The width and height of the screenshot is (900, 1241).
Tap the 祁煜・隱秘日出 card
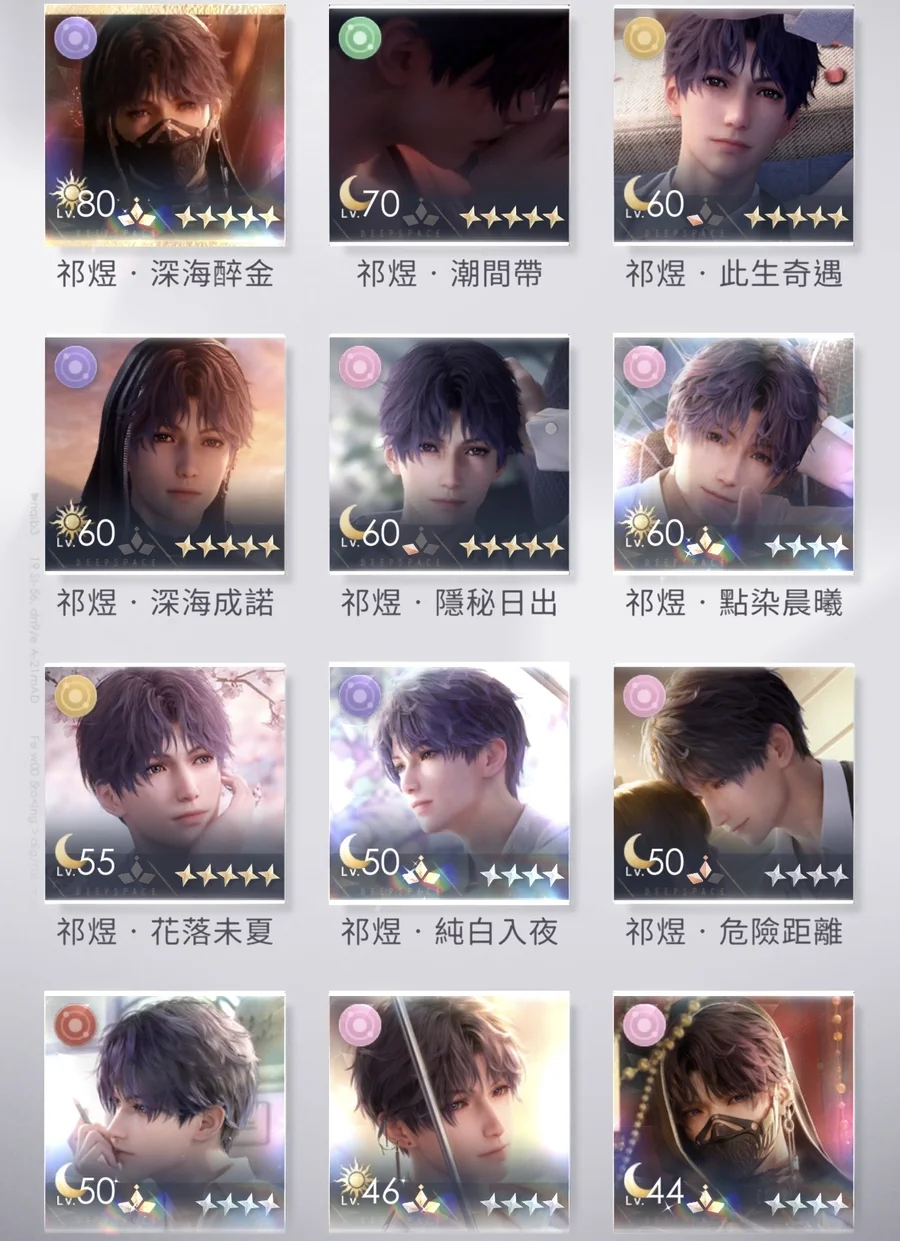pos(449,453)
